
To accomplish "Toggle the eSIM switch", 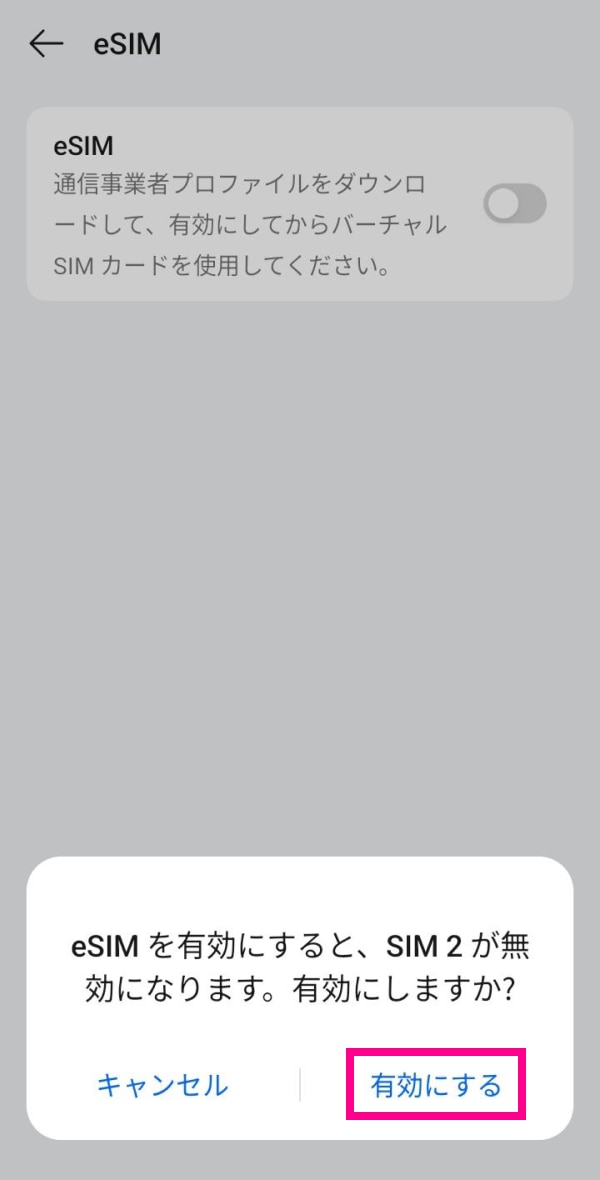I will tap(514, 204).
